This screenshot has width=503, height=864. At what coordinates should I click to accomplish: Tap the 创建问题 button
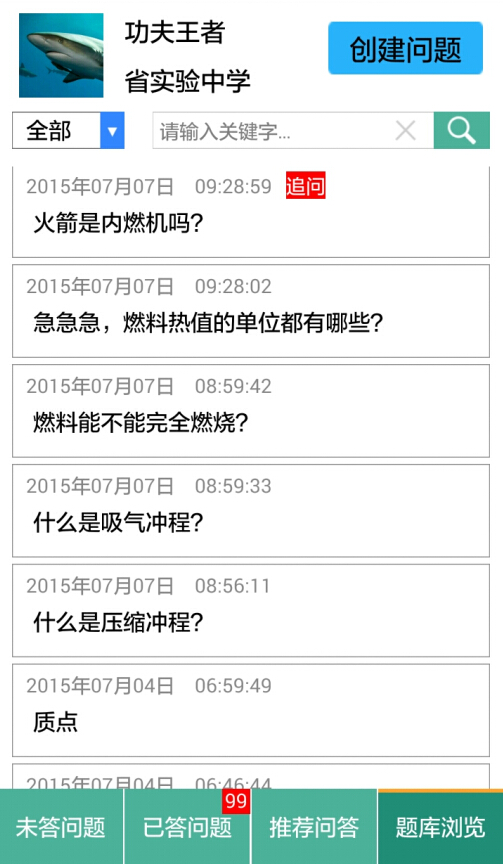405,48
